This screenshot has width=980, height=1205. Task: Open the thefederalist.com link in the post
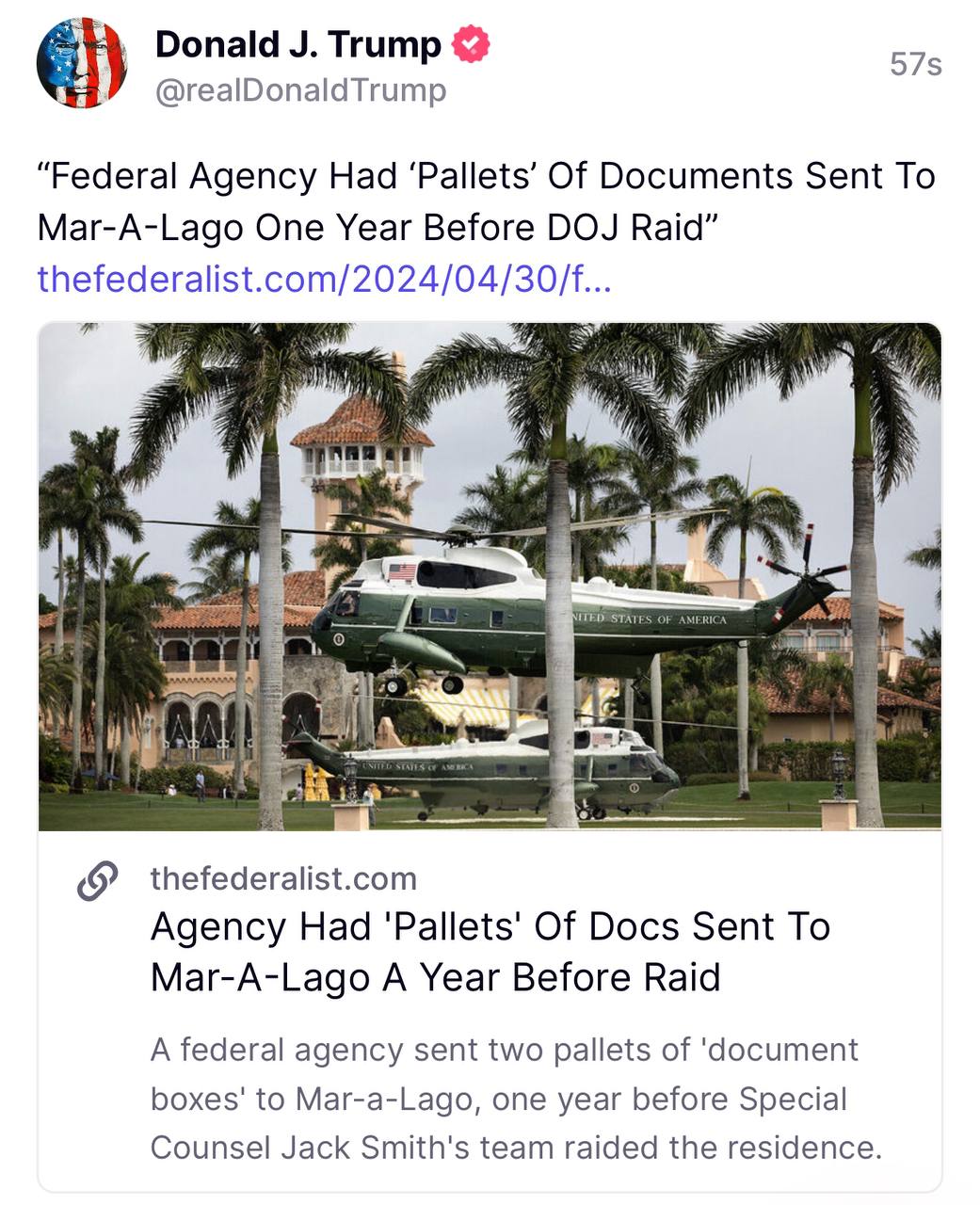coord(324,278)
